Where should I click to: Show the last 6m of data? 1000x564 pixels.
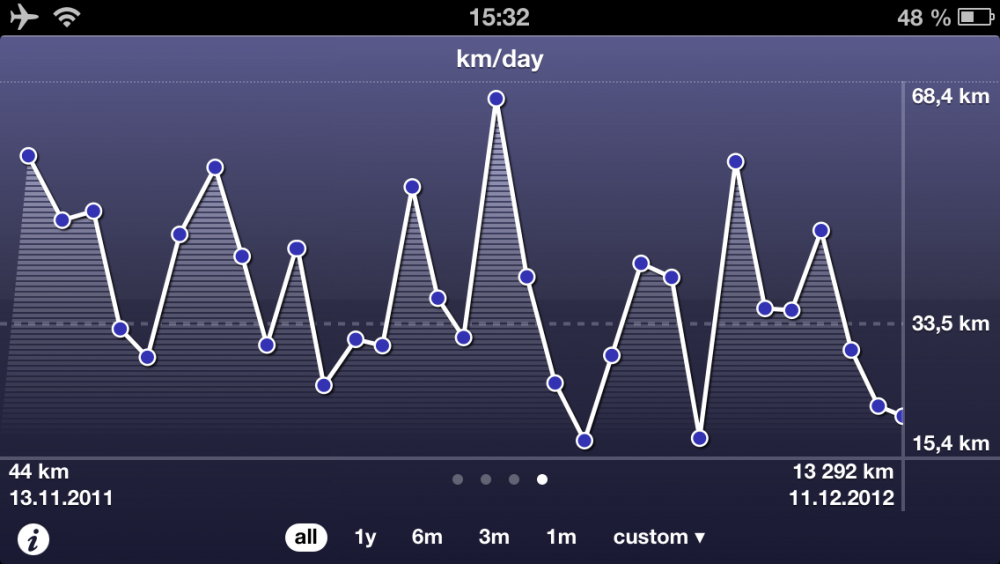(427, 537)
